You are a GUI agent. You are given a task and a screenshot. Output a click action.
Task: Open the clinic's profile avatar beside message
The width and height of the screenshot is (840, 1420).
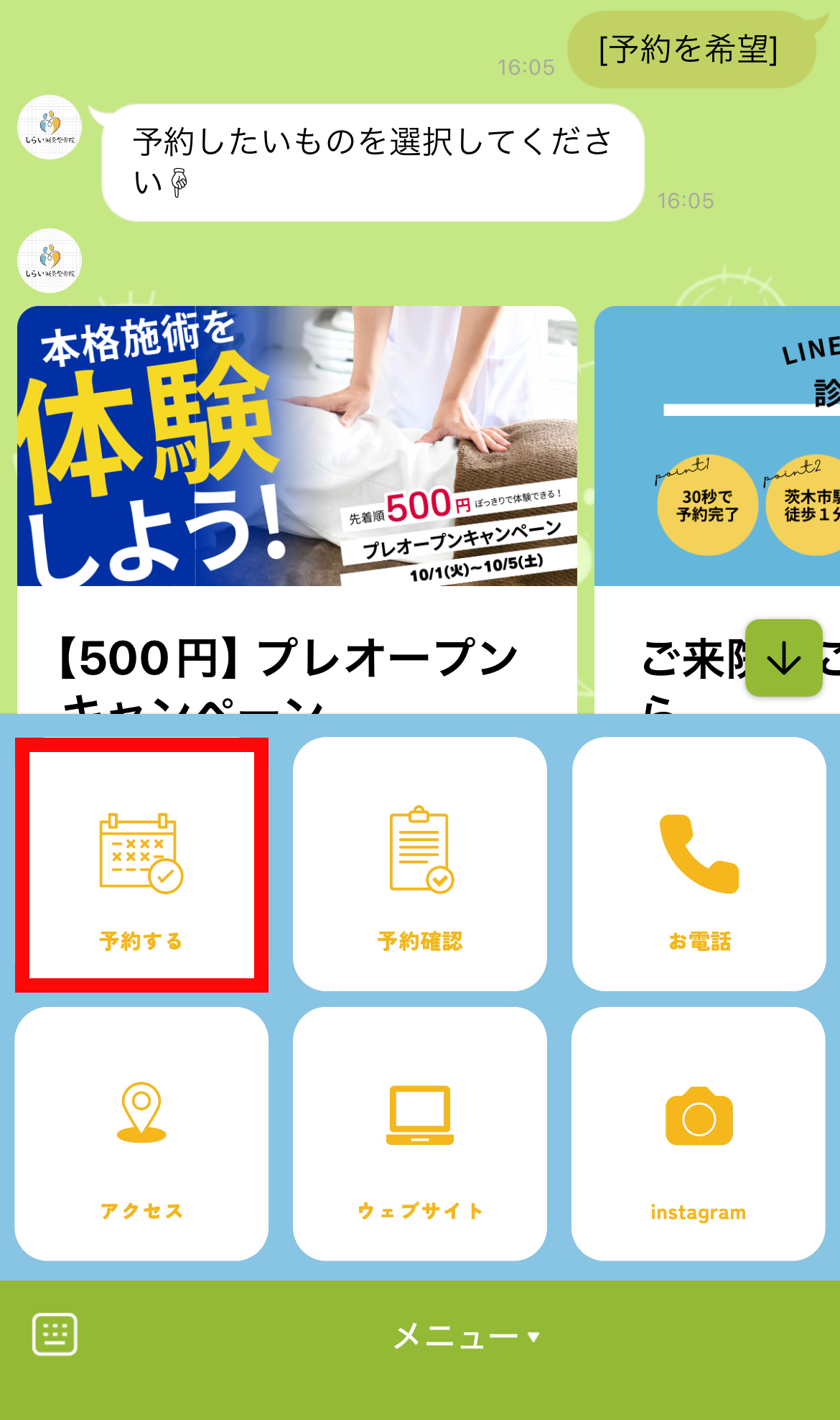coord(50,127)
